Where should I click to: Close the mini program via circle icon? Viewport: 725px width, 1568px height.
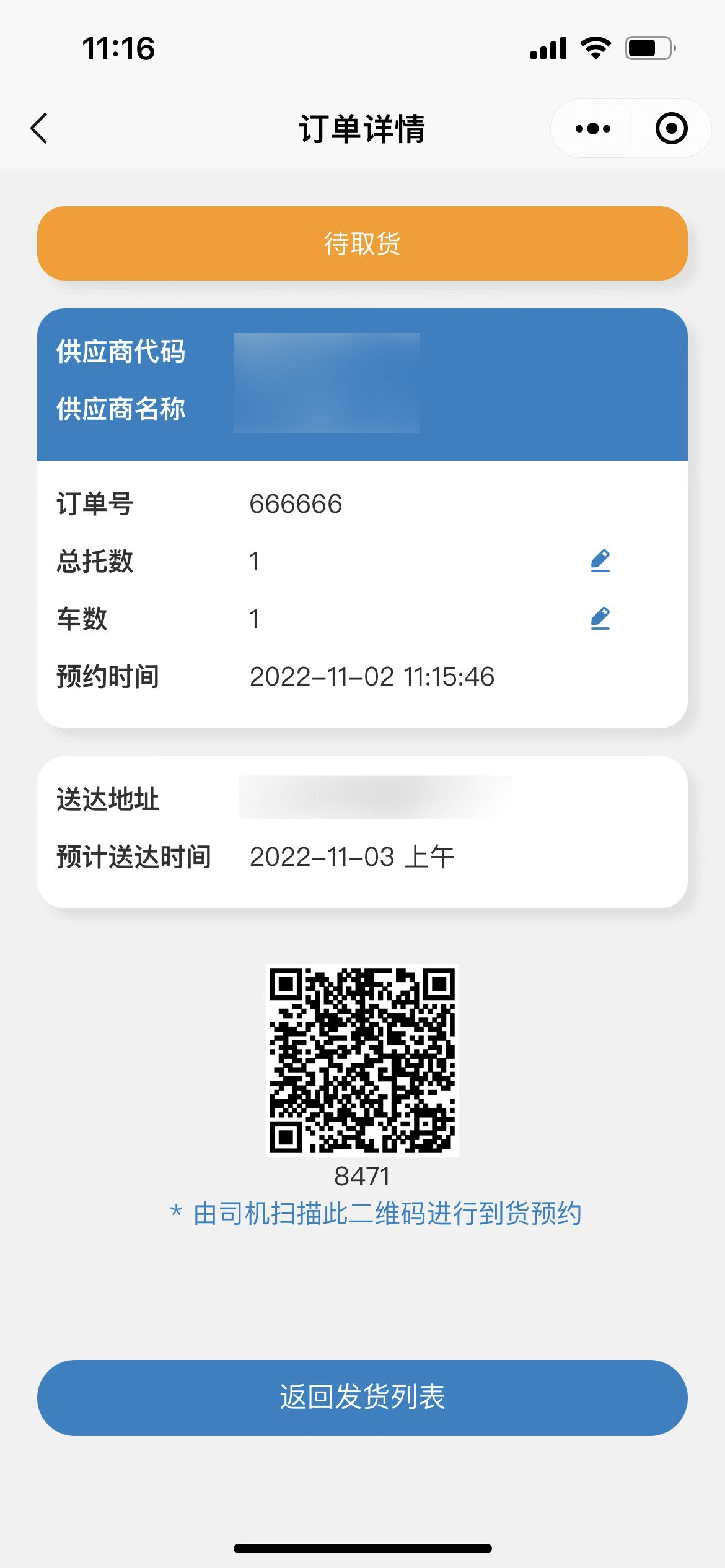tap(671, 128)
